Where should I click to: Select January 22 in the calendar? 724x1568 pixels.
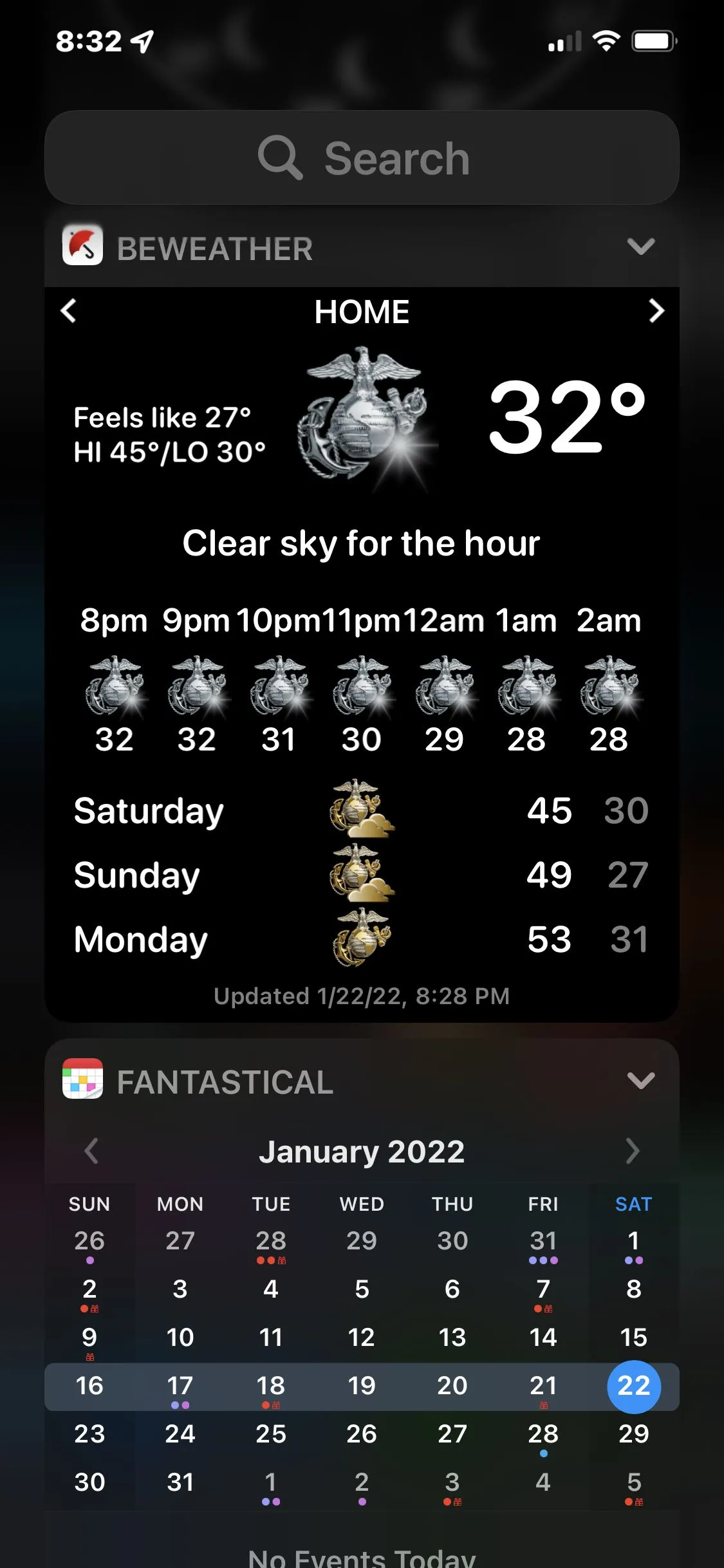[x=633, y=1386]
